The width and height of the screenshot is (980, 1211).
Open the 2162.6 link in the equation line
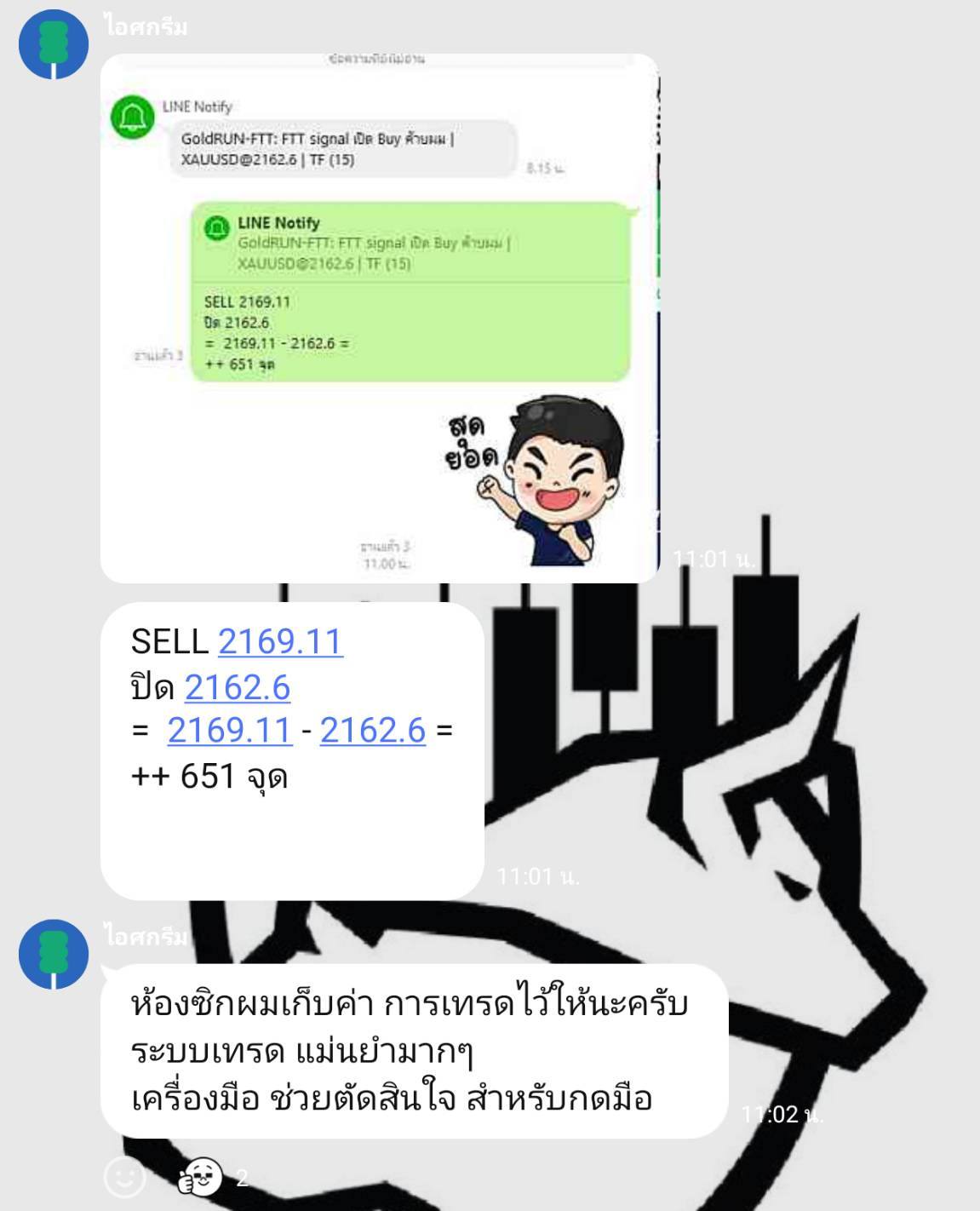372,731
